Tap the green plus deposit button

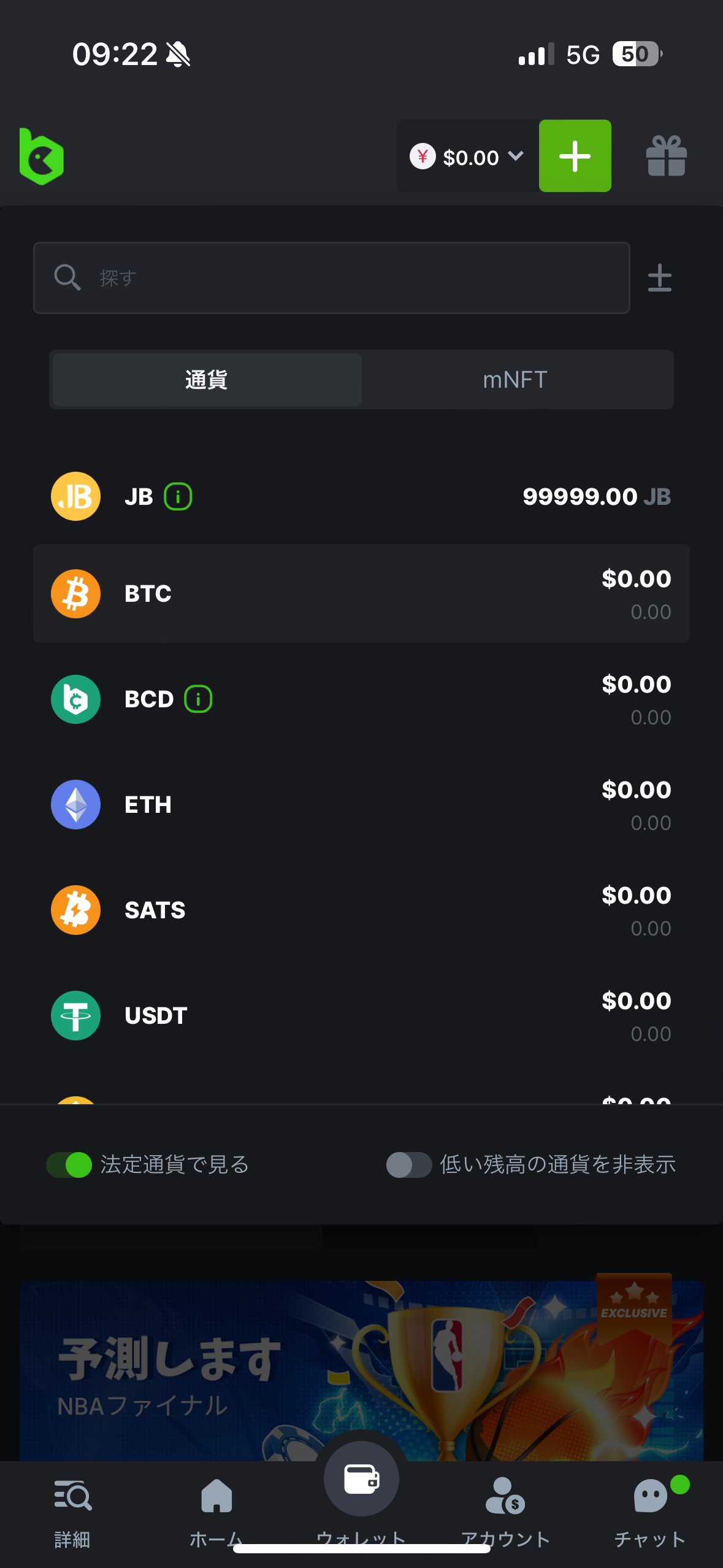575,156
